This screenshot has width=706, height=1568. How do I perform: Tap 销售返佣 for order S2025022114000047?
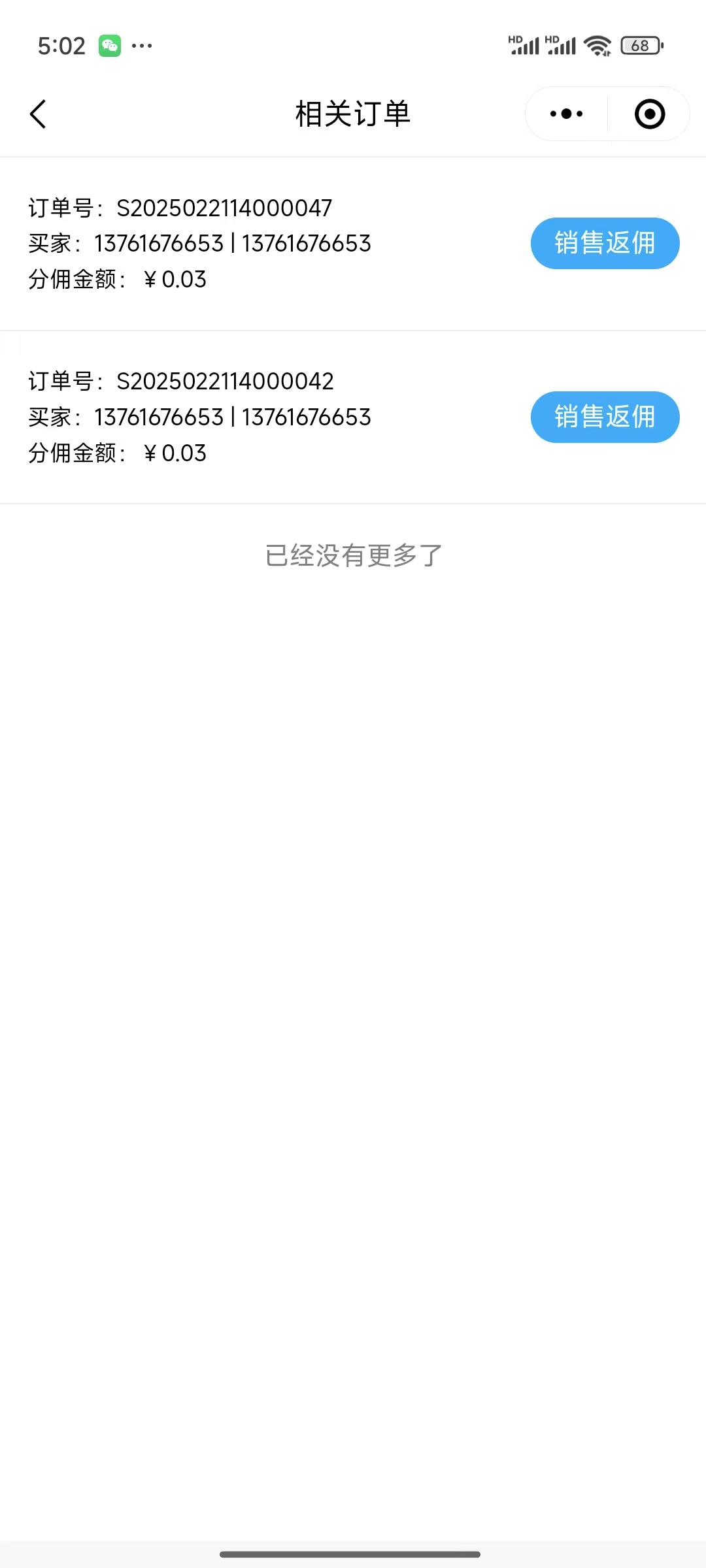pos(605,243)
